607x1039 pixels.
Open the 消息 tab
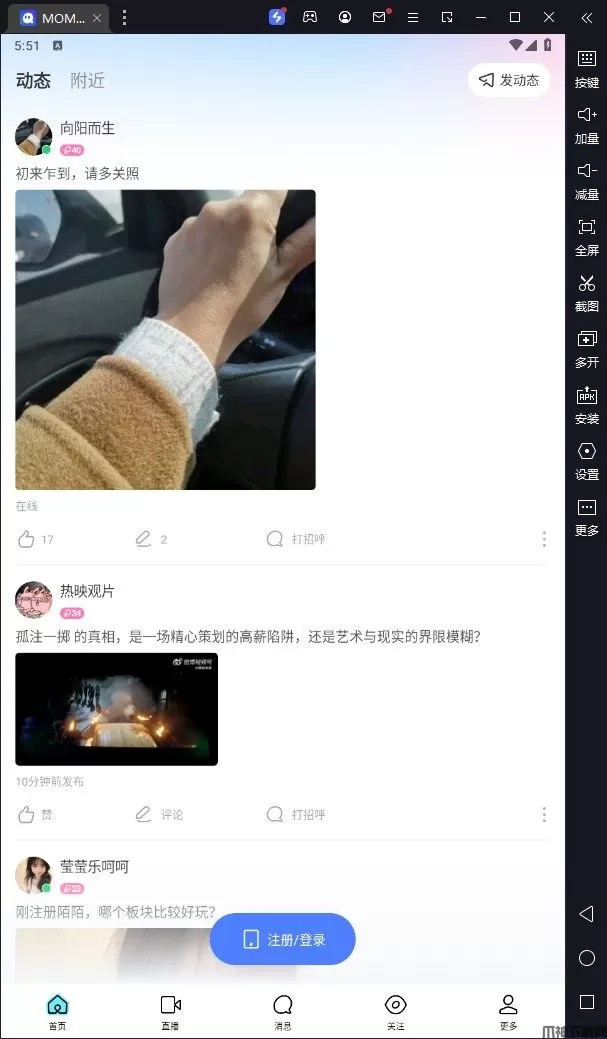click(283, 1011)
